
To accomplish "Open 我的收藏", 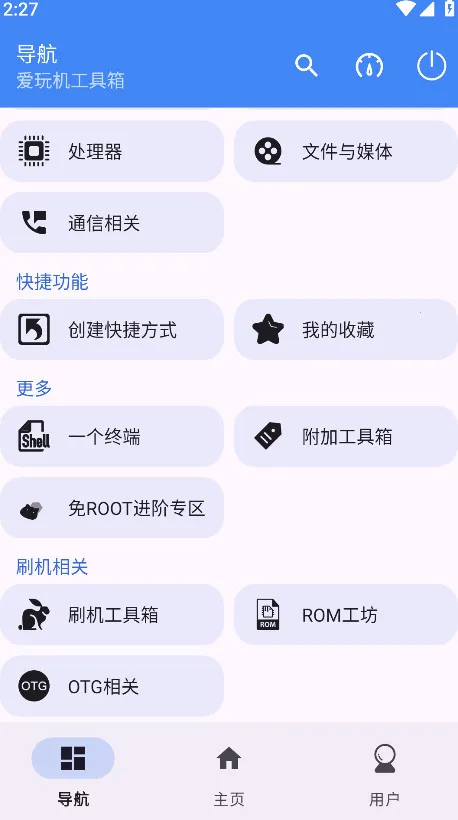I will click(x=346, y=329).
